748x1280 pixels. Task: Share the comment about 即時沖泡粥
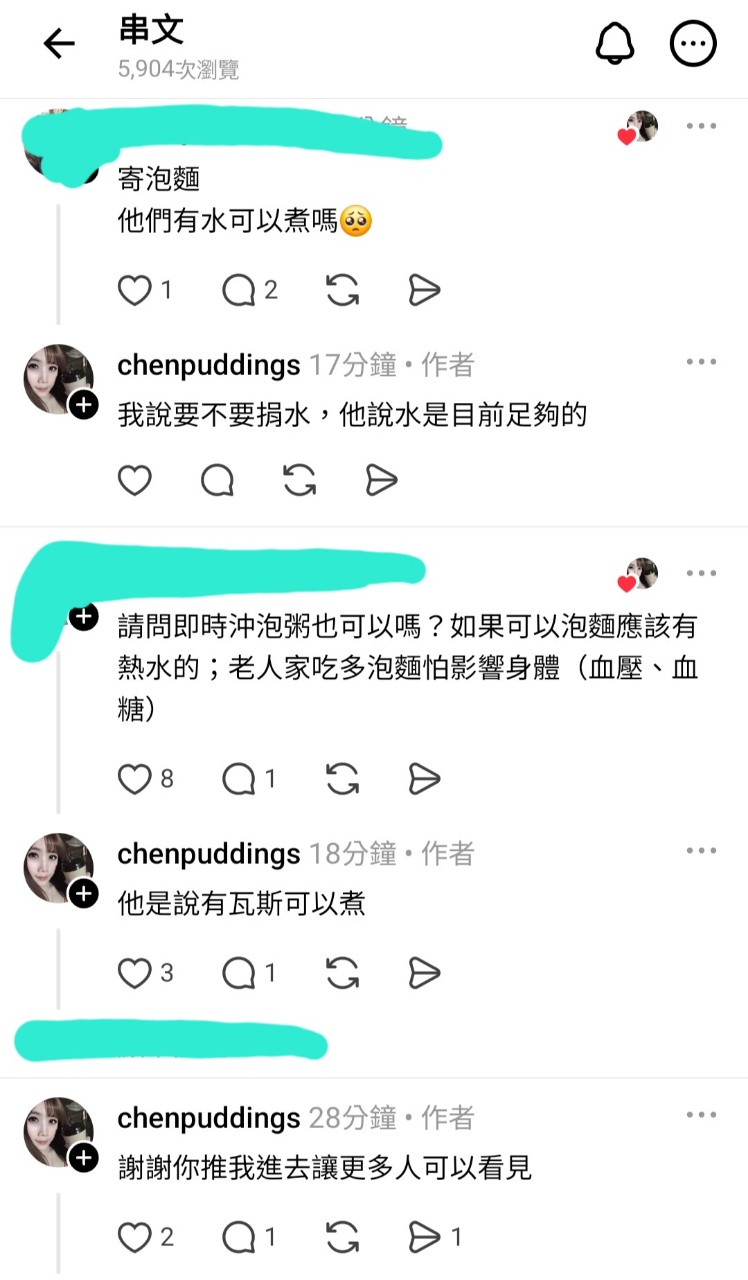425,779
